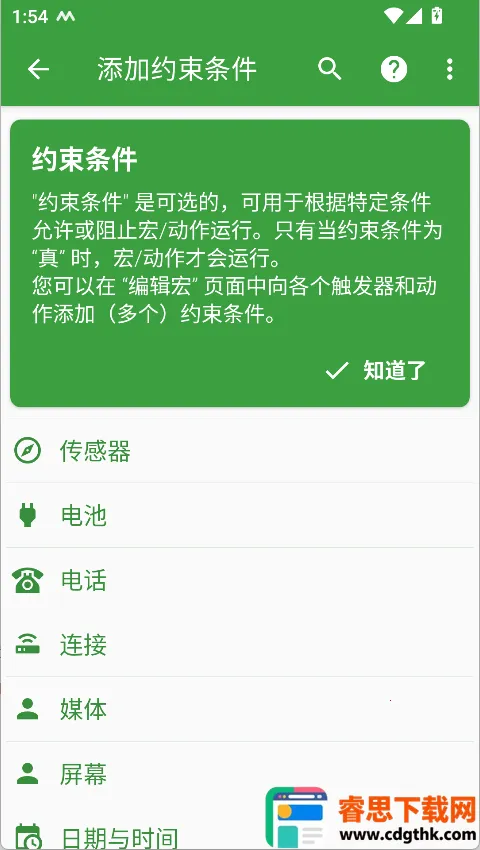Open the 连接 category

point(240,645)
